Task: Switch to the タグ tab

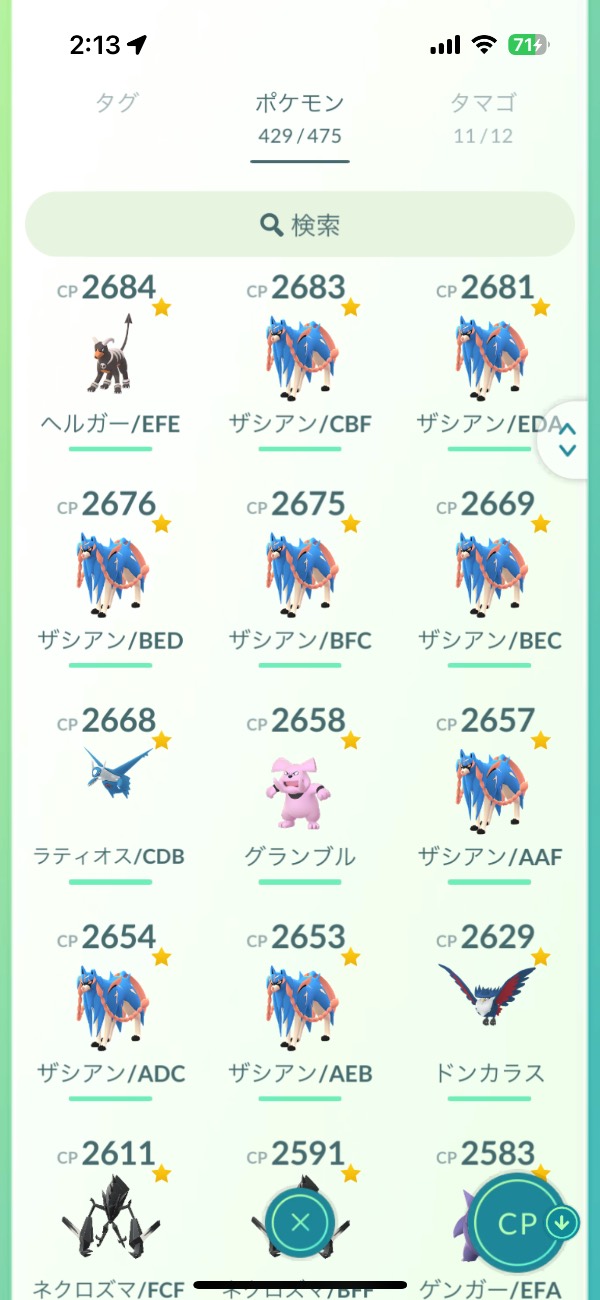Action: pos(116,103)
